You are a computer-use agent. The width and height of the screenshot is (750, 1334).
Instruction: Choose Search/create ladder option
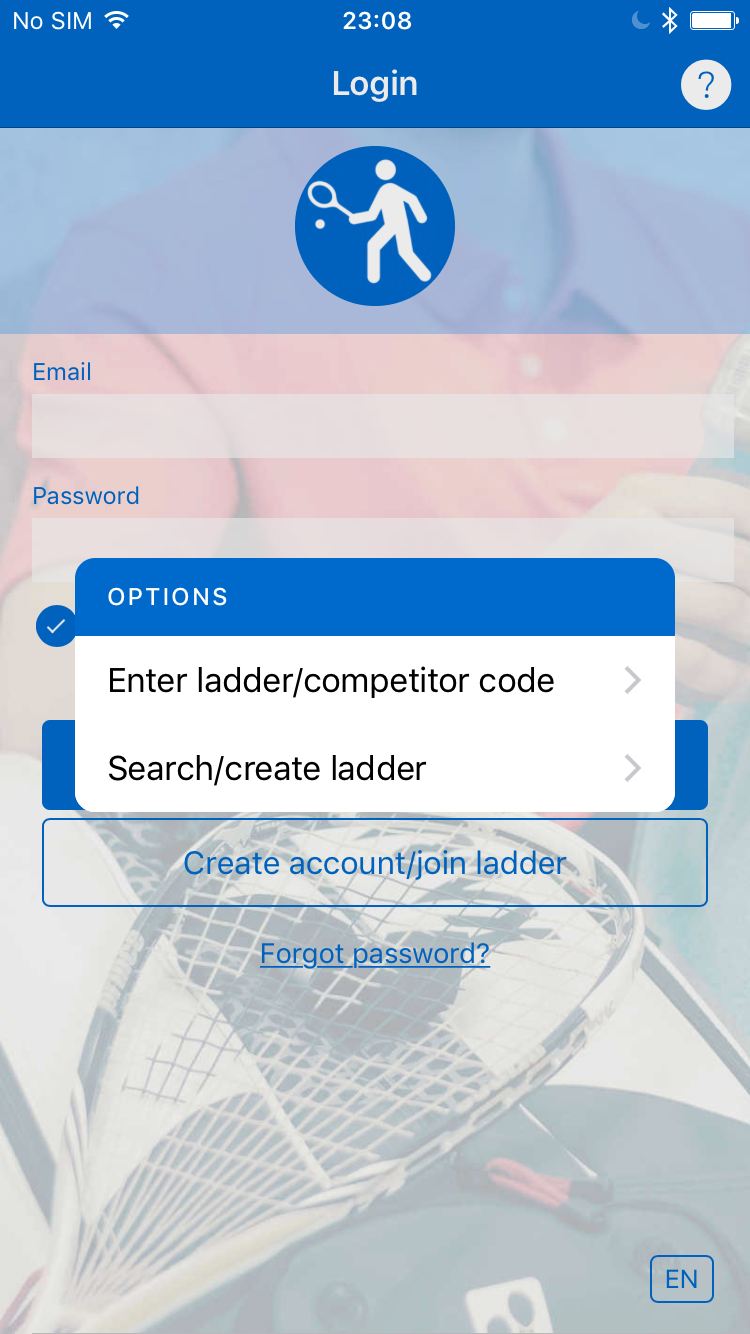click(375, 768)
